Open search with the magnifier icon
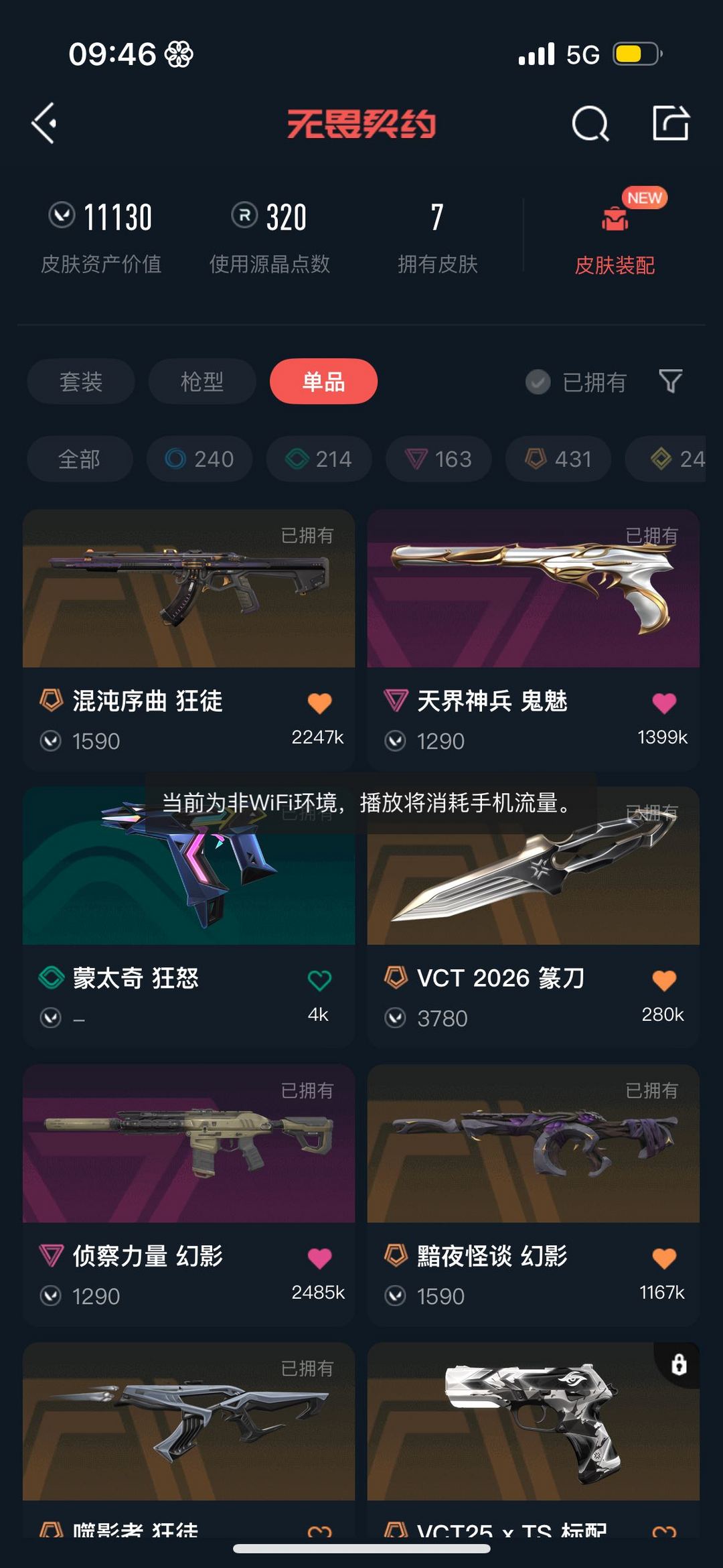Viewport: 723px width, 1568px height. [x=590, y=123]
